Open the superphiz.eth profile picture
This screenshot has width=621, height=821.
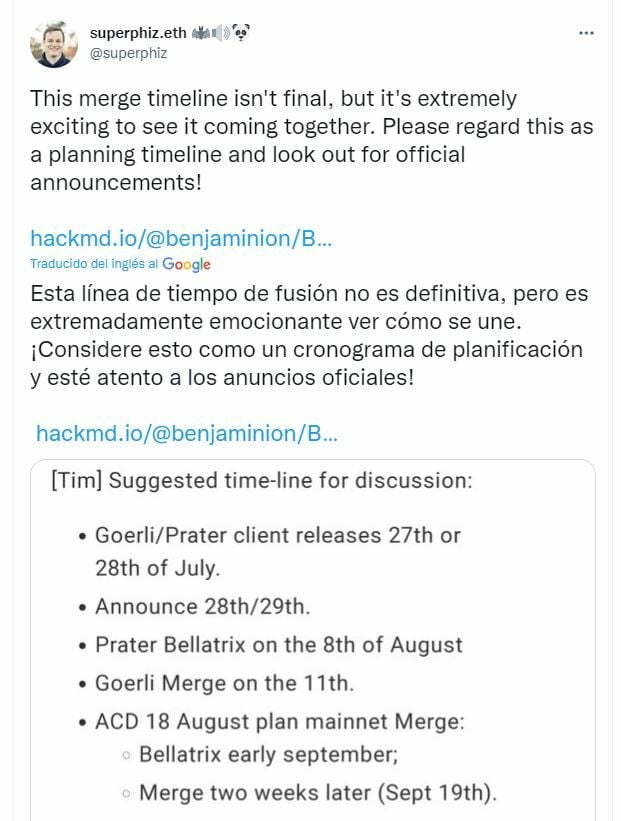(53, 44)
